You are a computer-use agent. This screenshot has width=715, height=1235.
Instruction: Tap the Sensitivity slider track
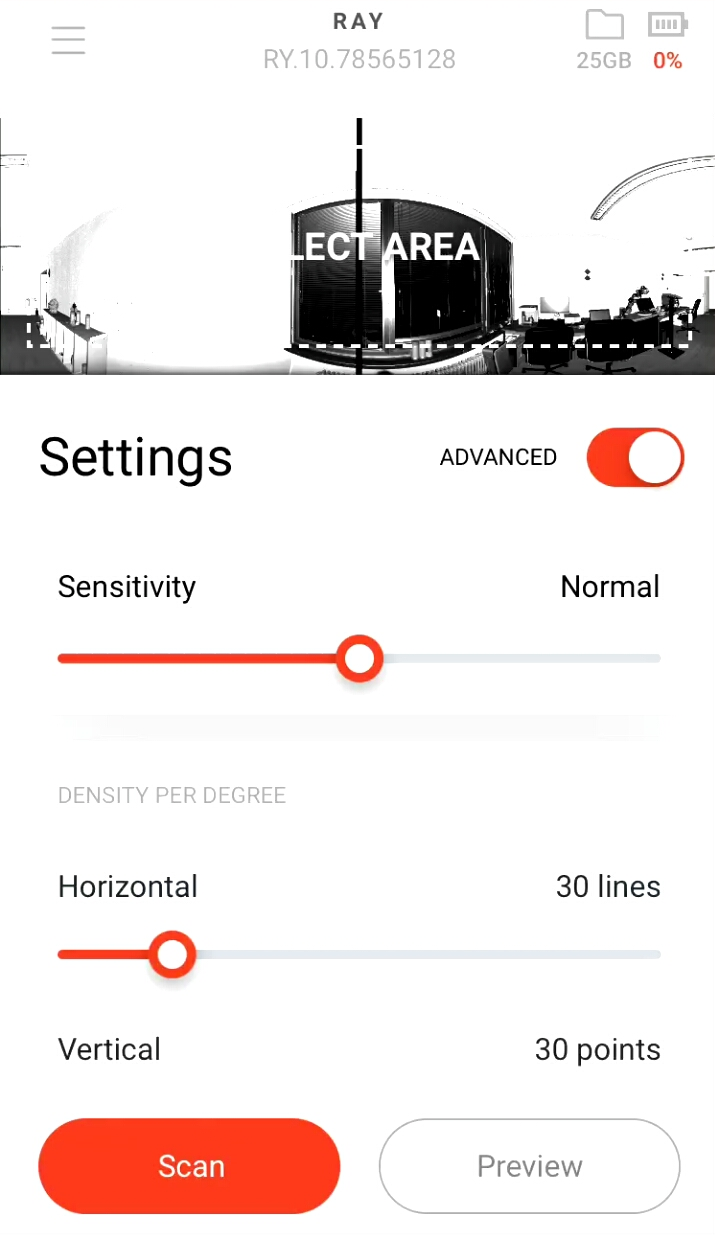[359, 659]
